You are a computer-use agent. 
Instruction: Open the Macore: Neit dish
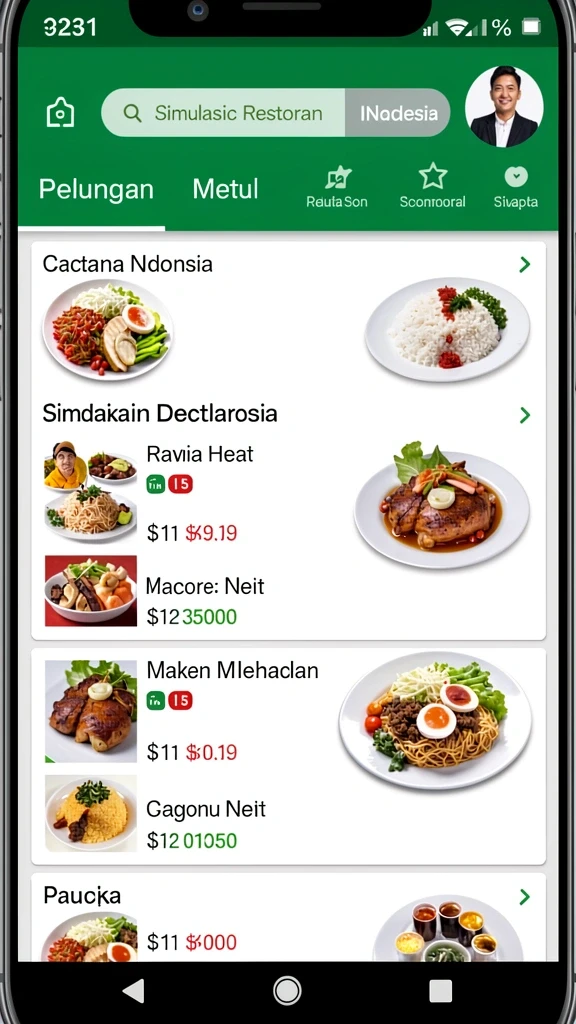(x=205, y=586)
